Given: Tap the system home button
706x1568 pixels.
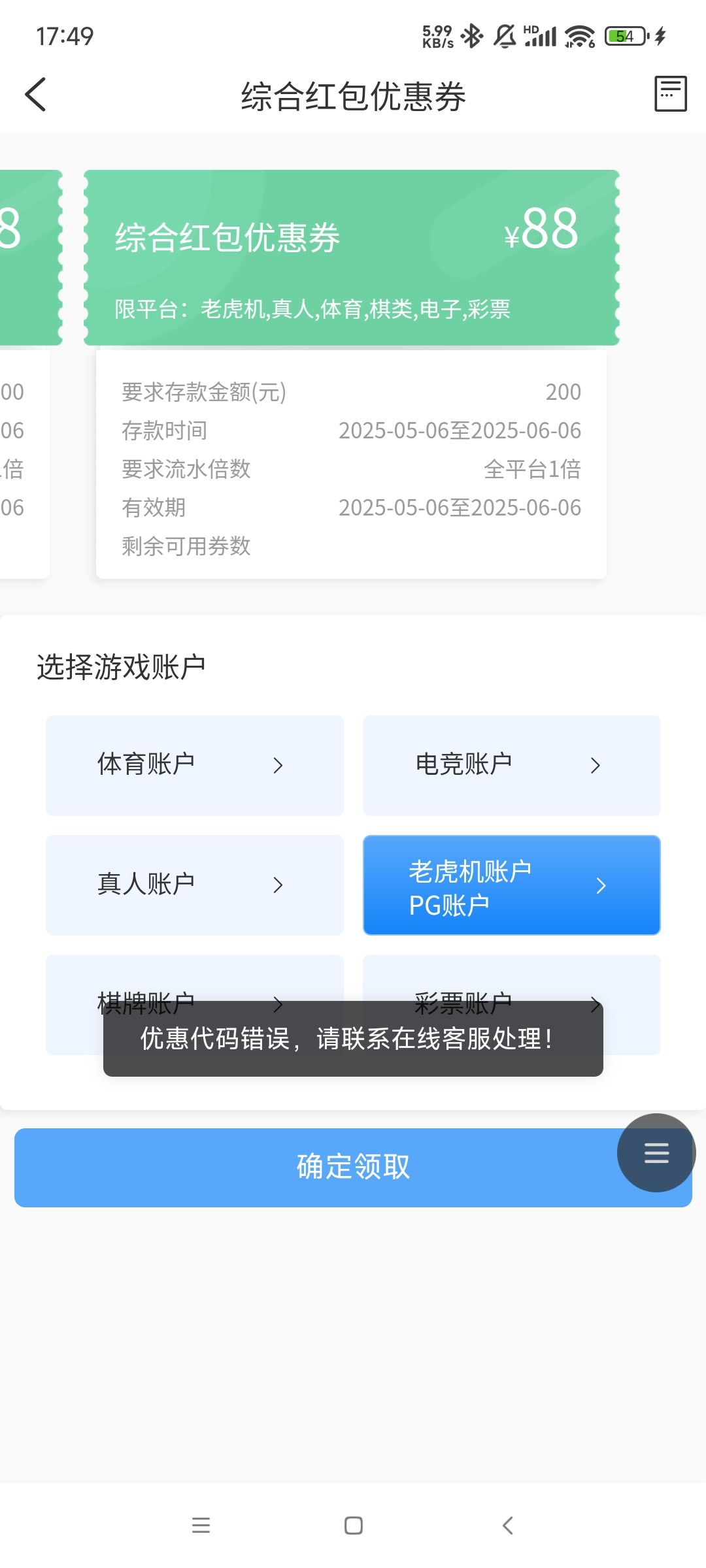Looking at the screenshot, I should 353,1525.
